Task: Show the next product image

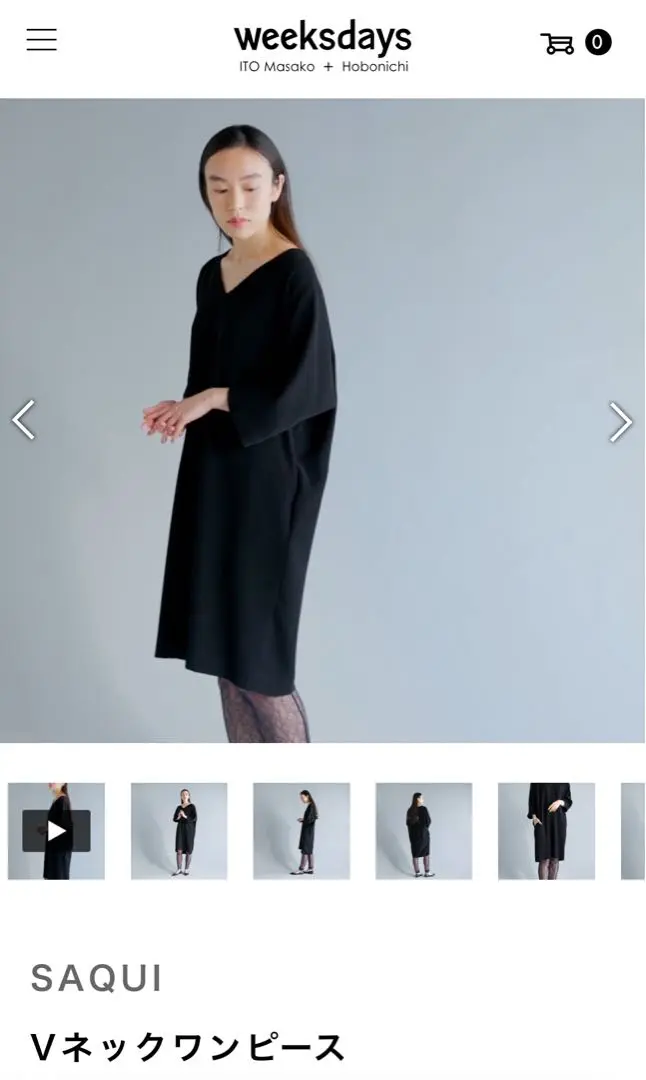Action: point(621,422)
